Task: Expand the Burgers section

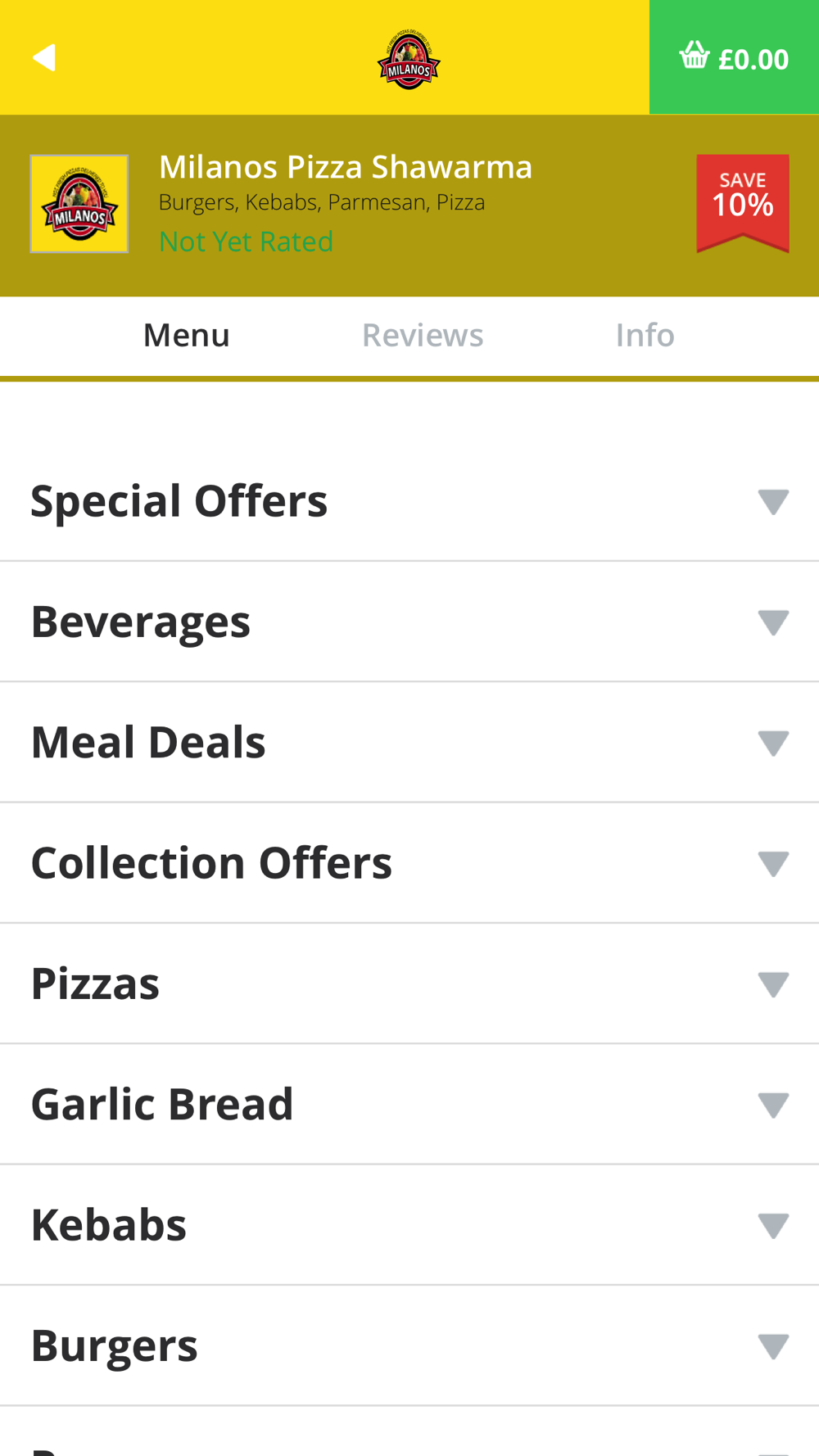Action: pos(409,1345)
